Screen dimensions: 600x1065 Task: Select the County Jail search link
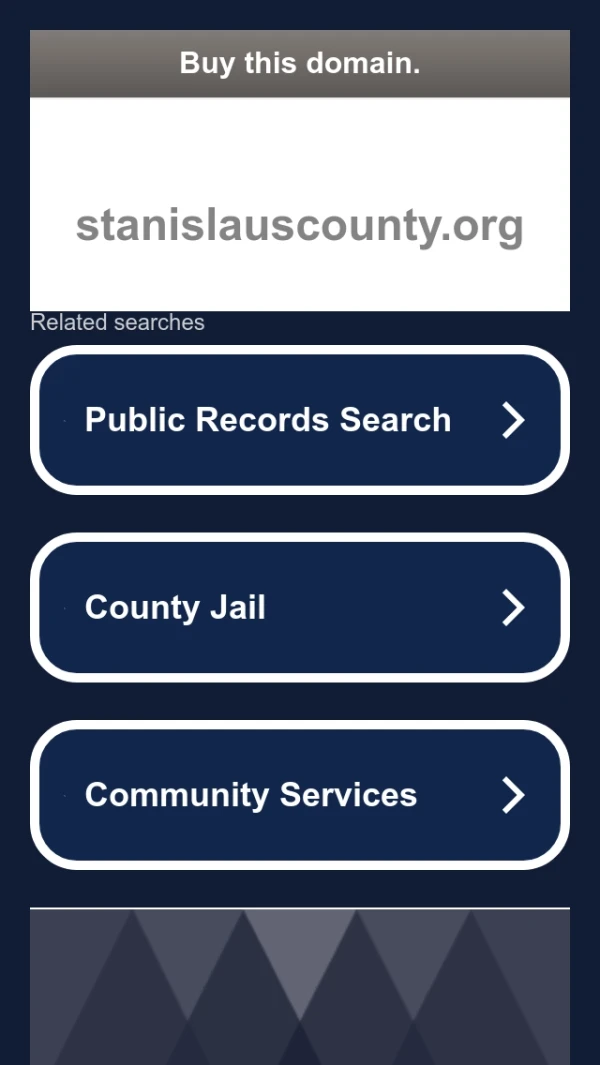coord(300,607)
